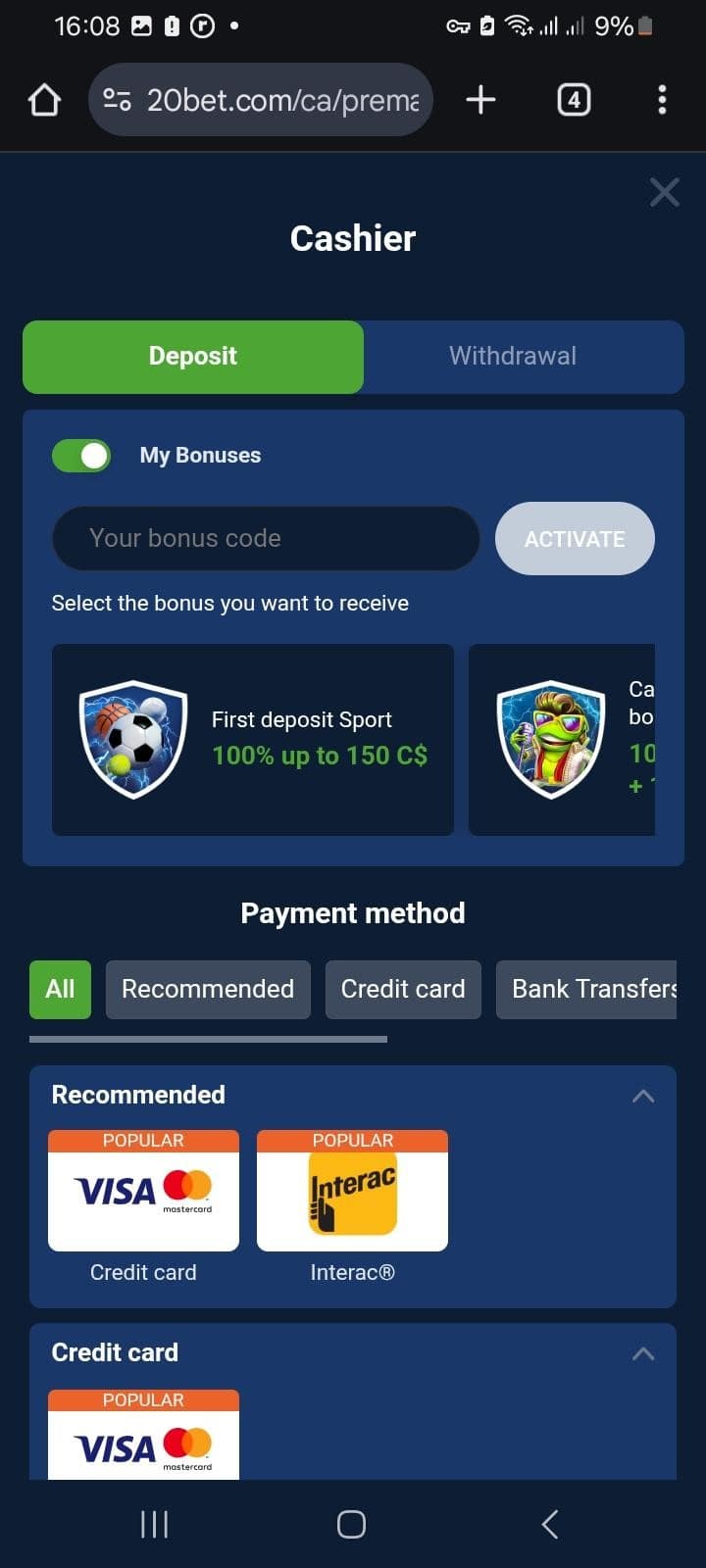706x1568 pixels.
Task: Filter payment methods by Recommended
Action: click(208, 990)
